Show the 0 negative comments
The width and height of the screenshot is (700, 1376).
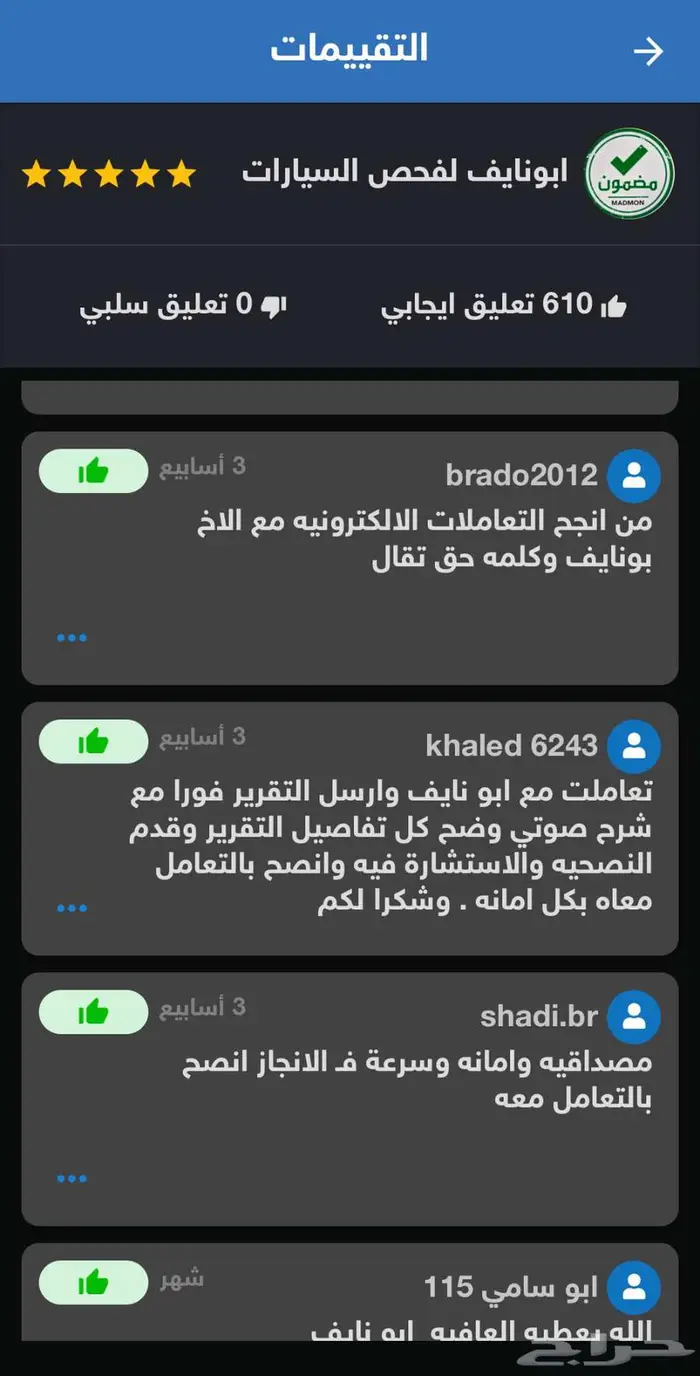pyautogui.click(x=183, y=306)
